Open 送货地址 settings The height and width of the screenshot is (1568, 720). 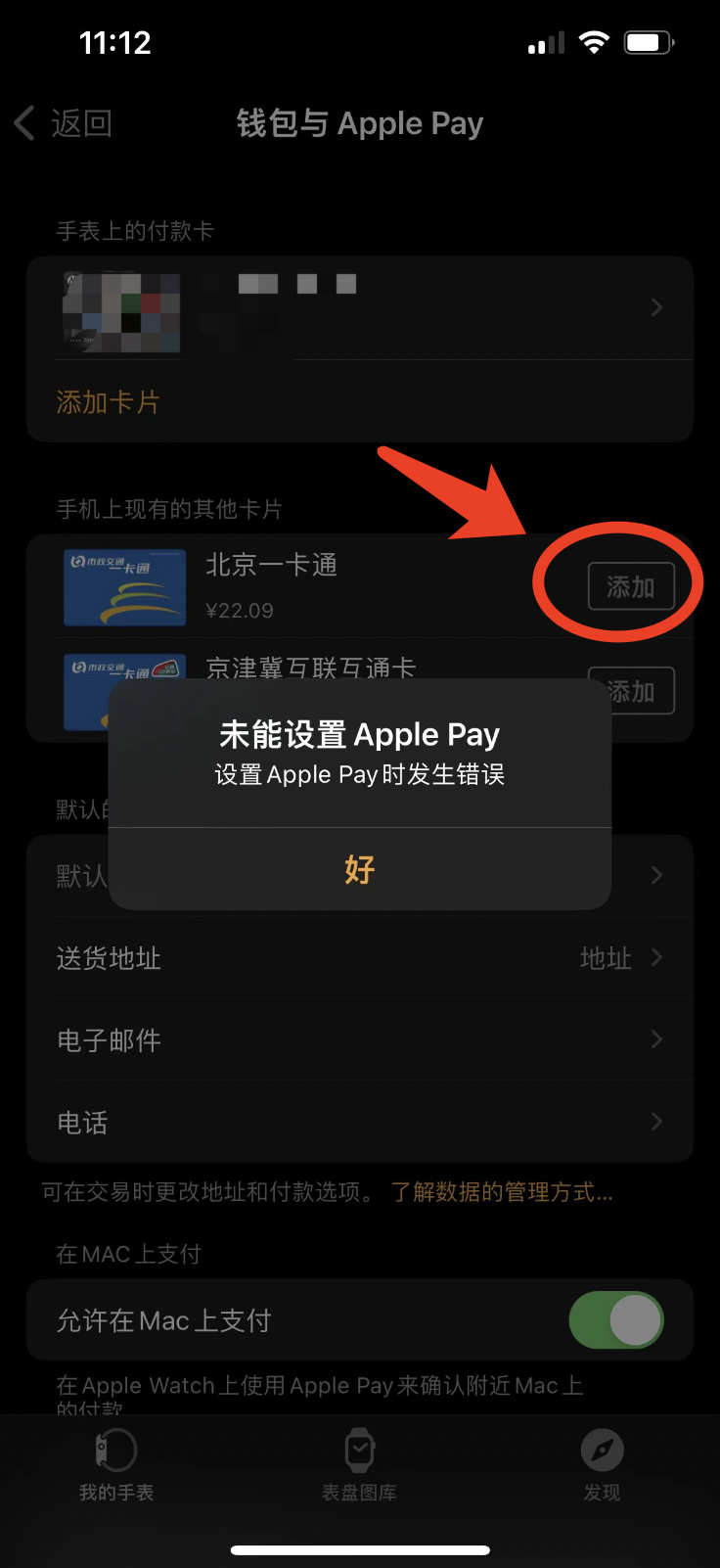coord(360,958)
